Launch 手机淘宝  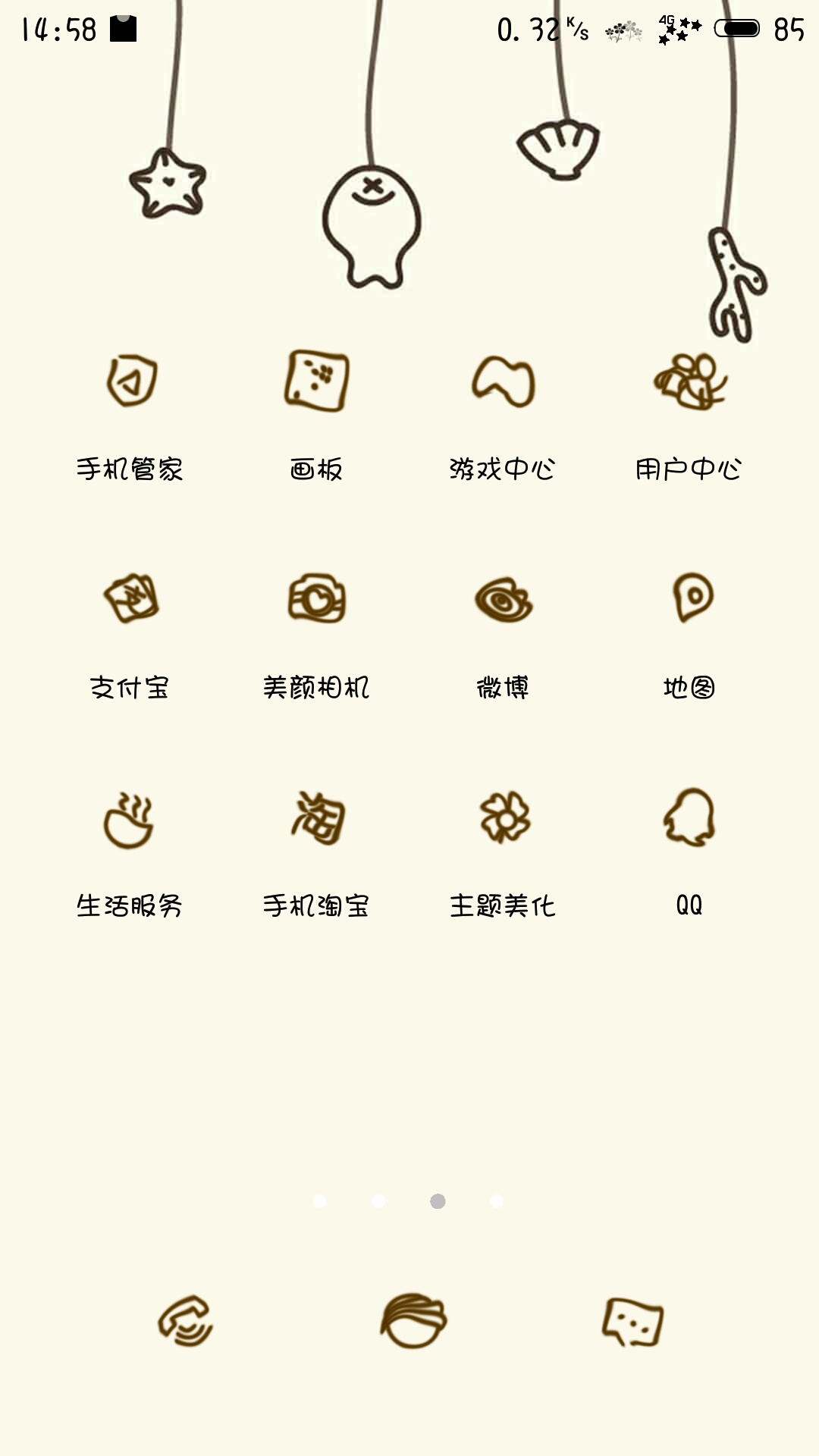pos(316,819)
